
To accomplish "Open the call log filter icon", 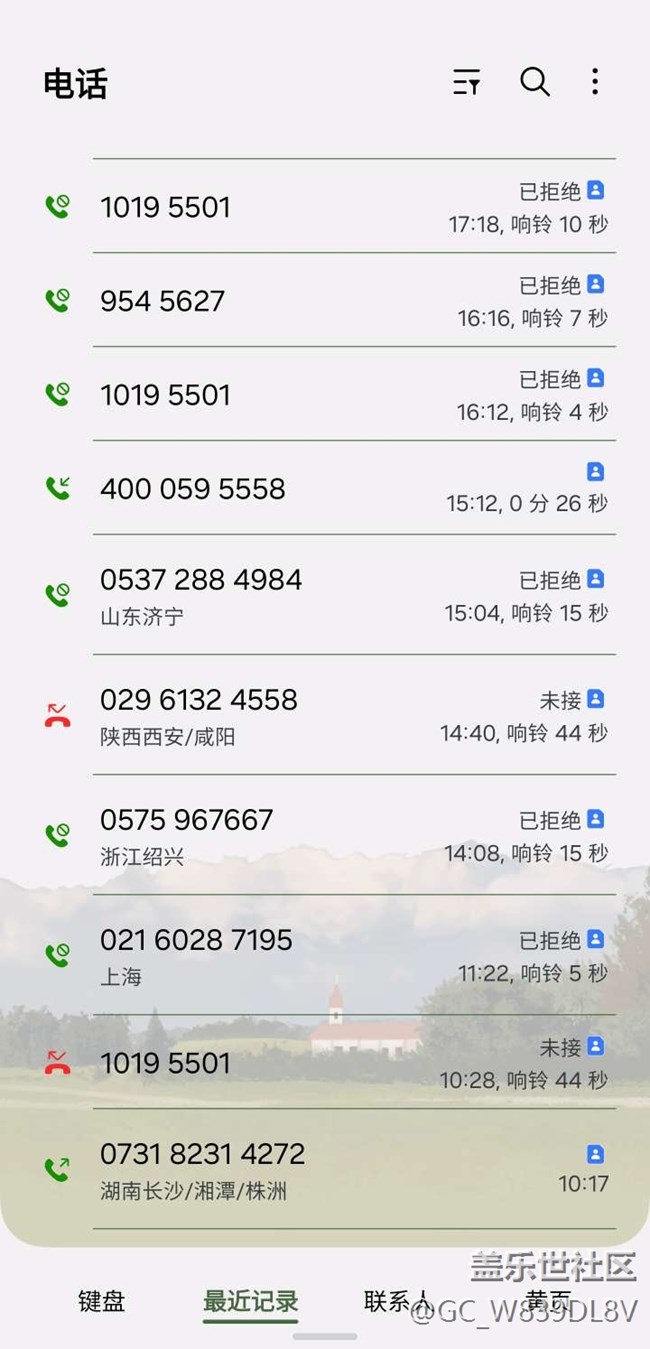I will click(466, 83).
